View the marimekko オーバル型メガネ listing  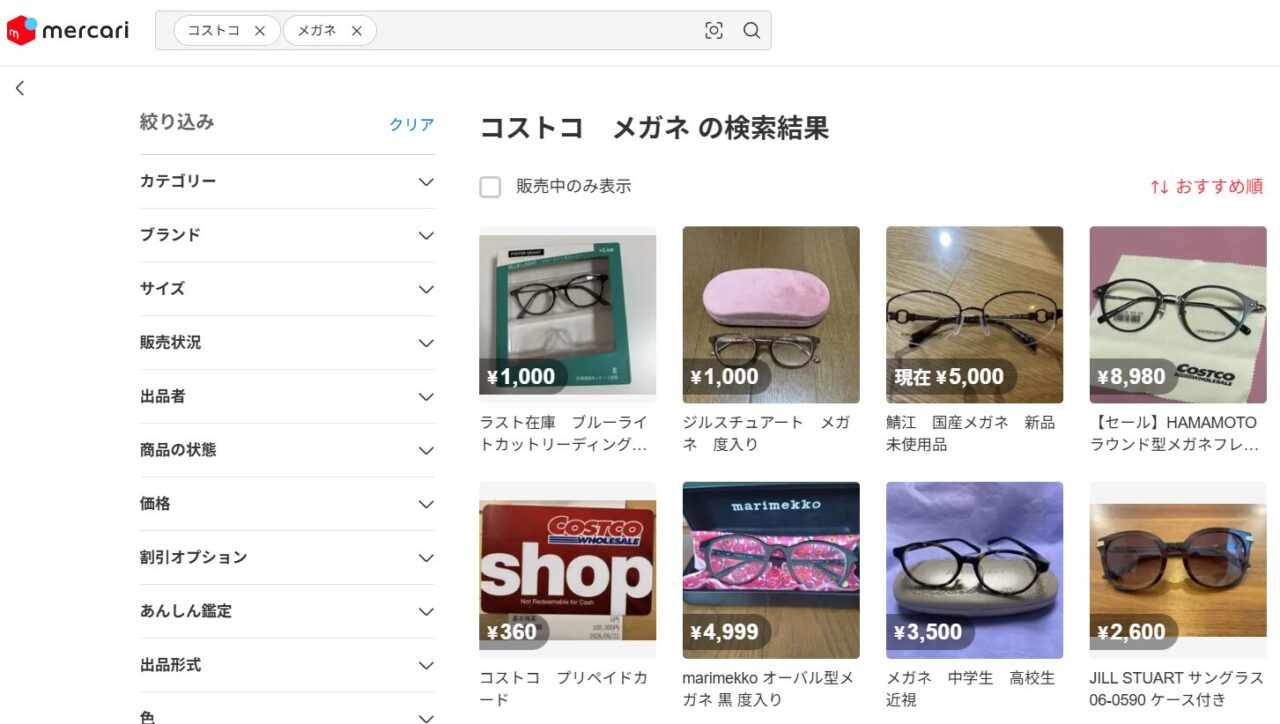point(770,570)
